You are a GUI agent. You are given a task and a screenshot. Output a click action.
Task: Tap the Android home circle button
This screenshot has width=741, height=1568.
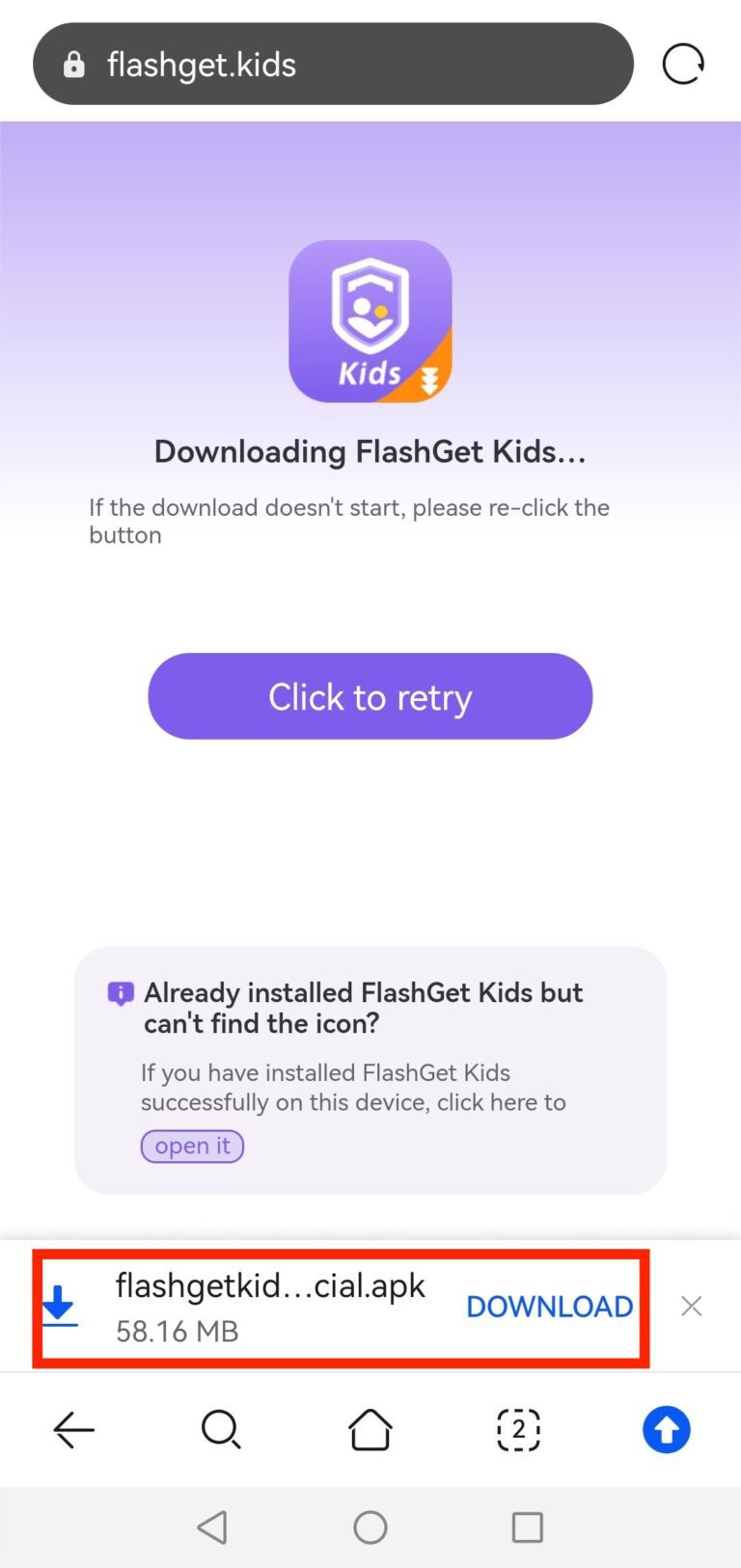click(370, 1527)
